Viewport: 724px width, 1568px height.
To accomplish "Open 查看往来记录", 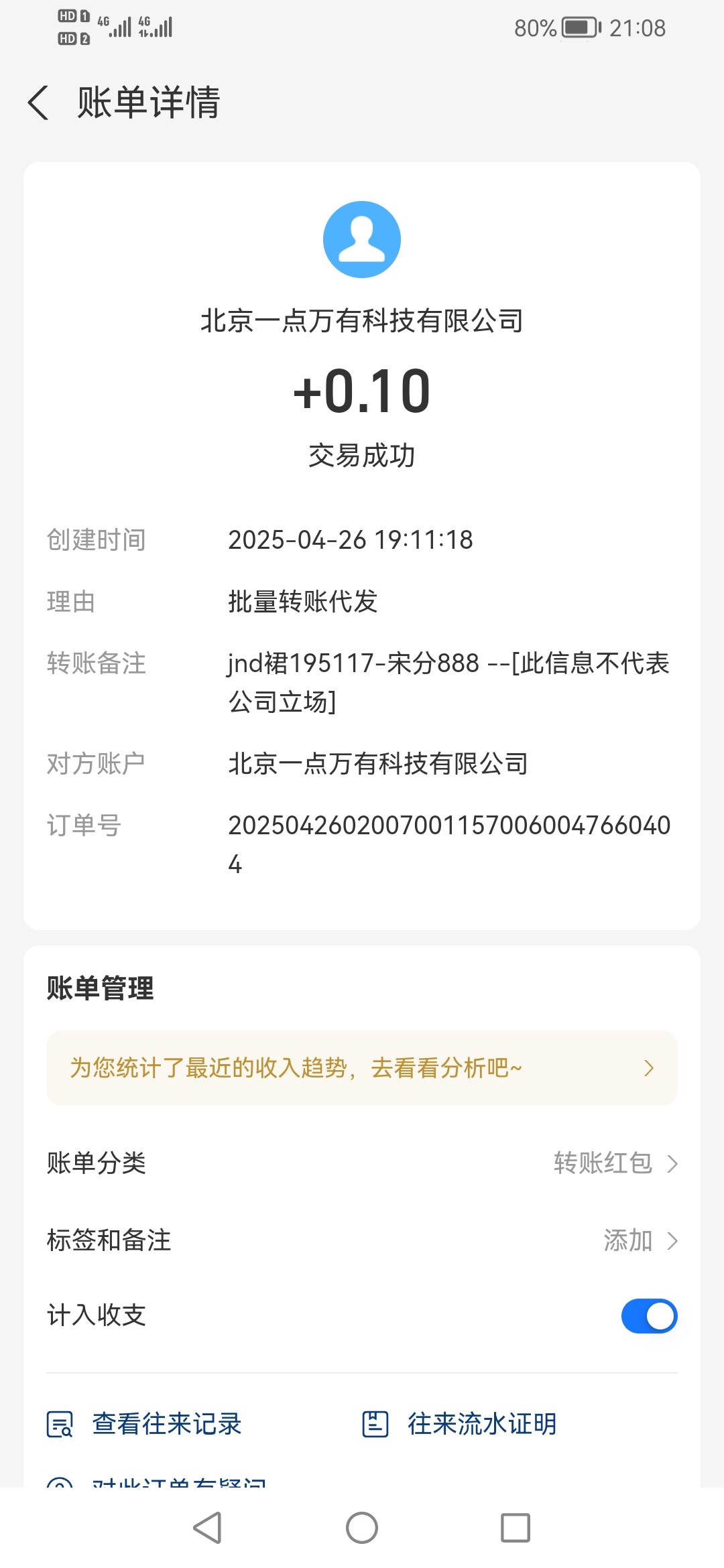I will pyautogui.click(x=144, y=1424).
